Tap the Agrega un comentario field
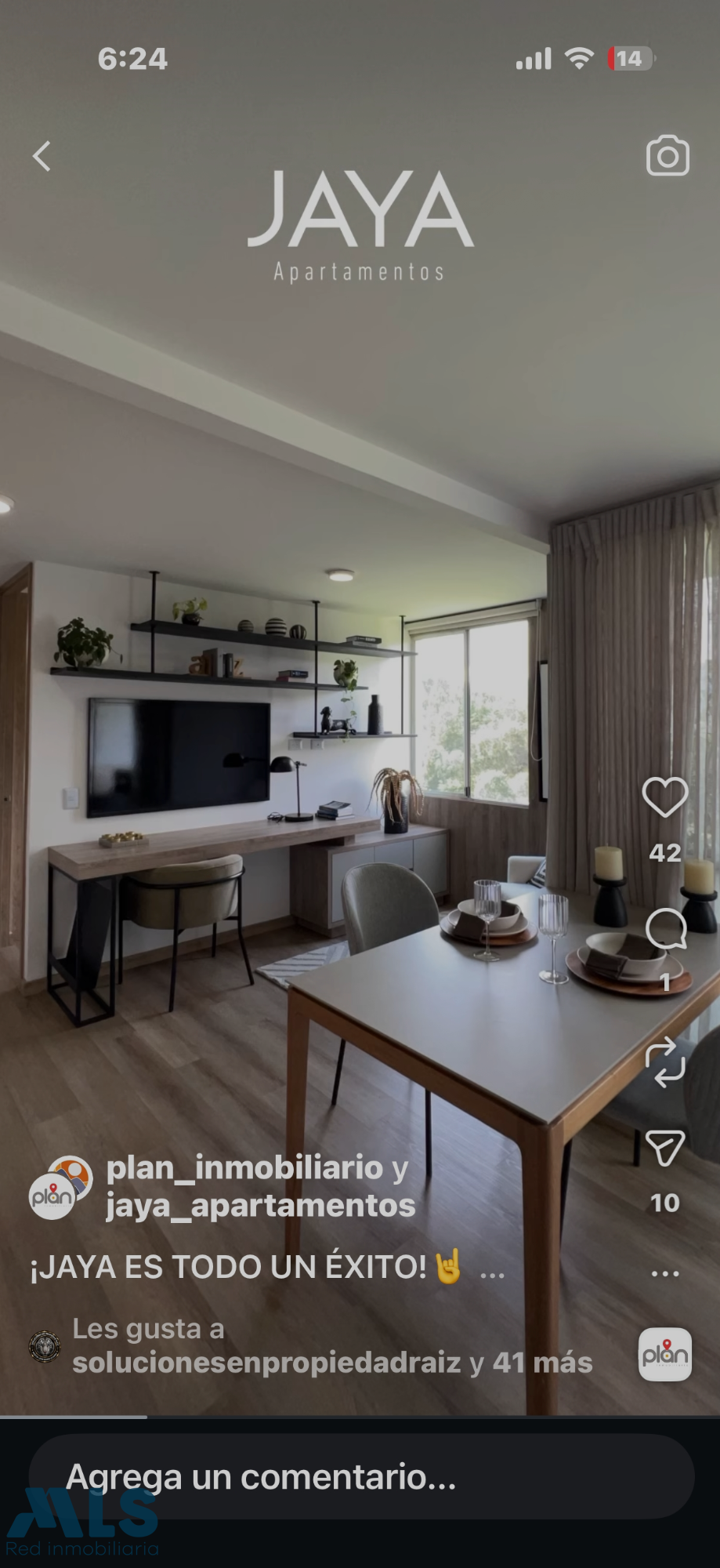720x1568 pixels. tap(361, 1477)
